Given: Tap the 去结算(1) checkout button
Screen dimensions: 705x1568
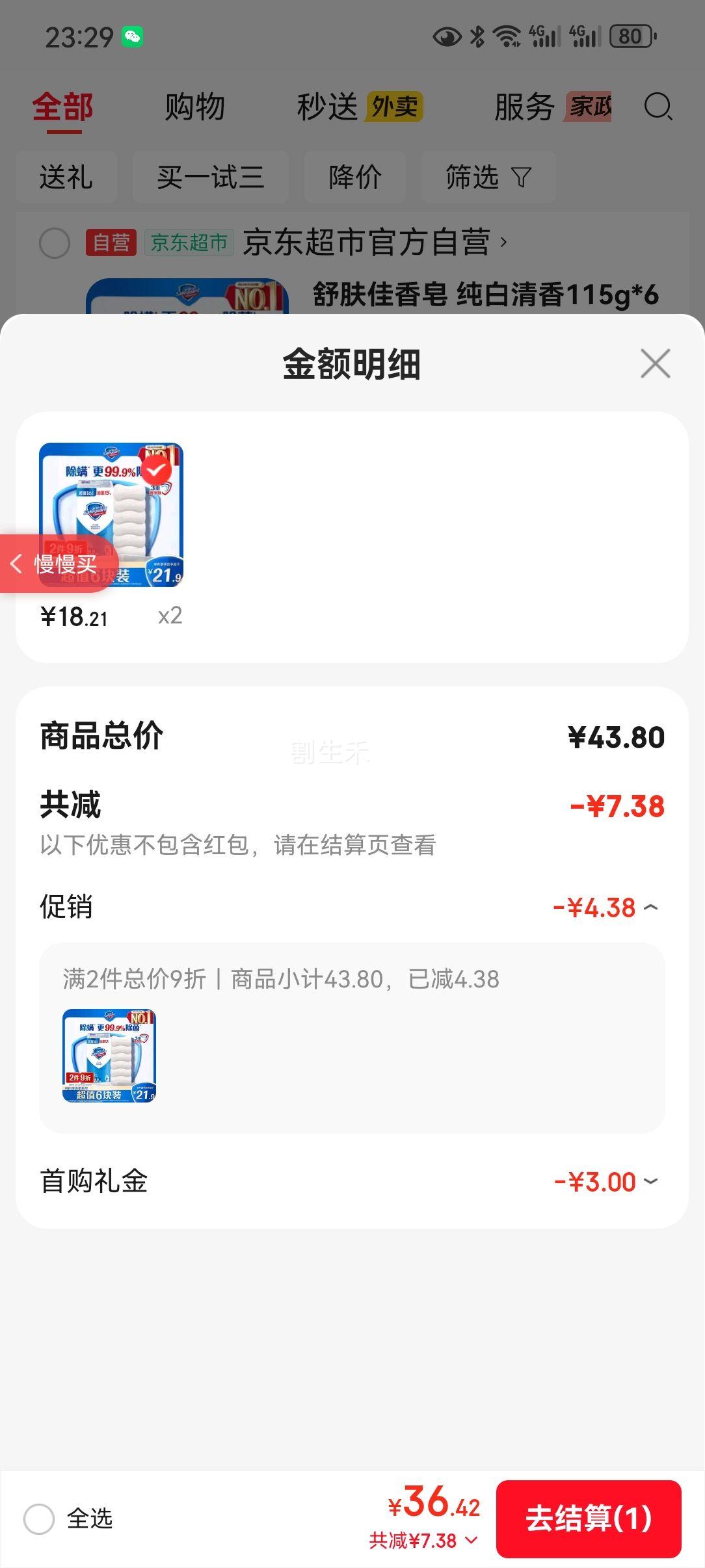Looking at the screenshot, I should point(587,1521).
